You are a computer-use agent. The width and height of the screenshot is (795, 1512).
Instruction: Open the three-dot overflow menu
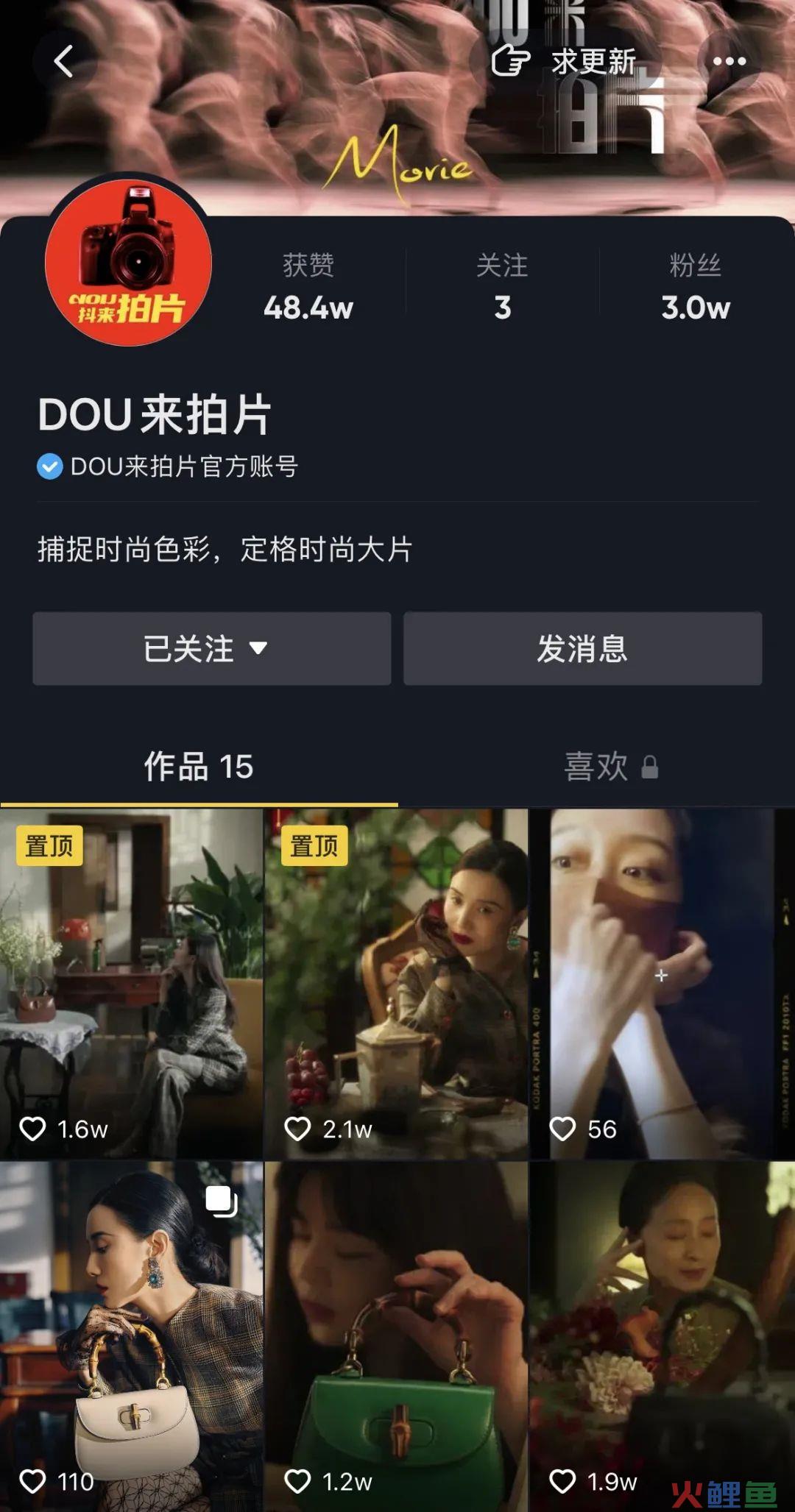click(x=729, y=61)
